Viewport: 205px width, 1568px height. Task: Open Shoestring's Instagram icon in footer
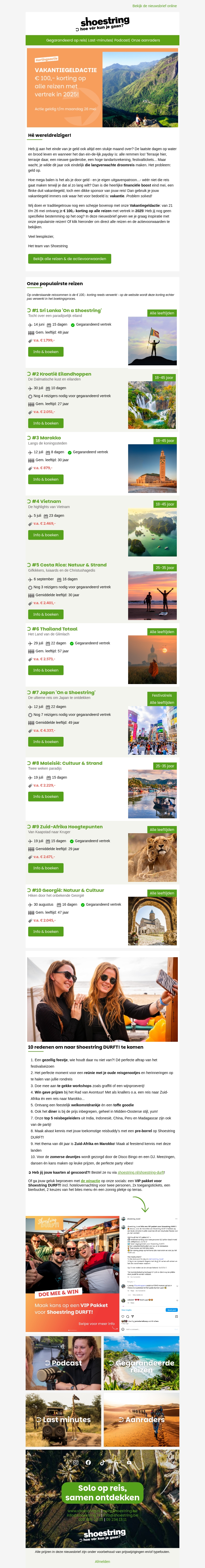click(x=75, y=1462)
